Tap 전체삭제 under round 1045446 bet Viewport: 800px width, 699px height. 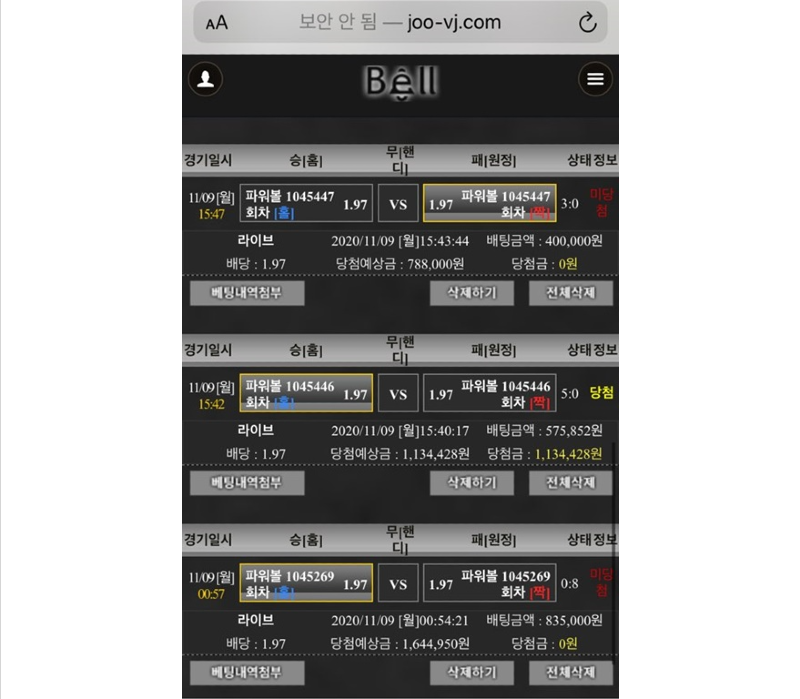[x=570, y=482]
